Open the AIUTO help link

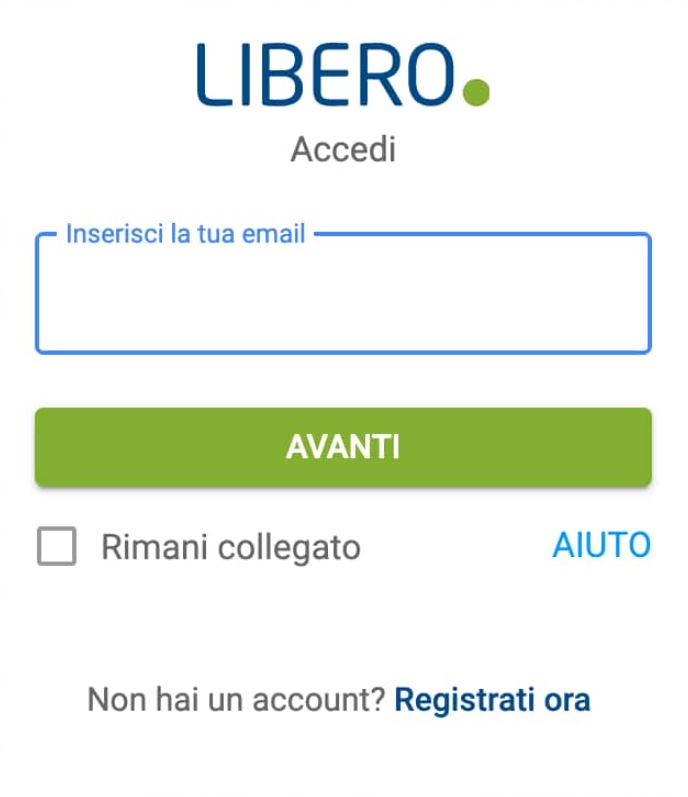pyautogui.click(x=601, y=545)
